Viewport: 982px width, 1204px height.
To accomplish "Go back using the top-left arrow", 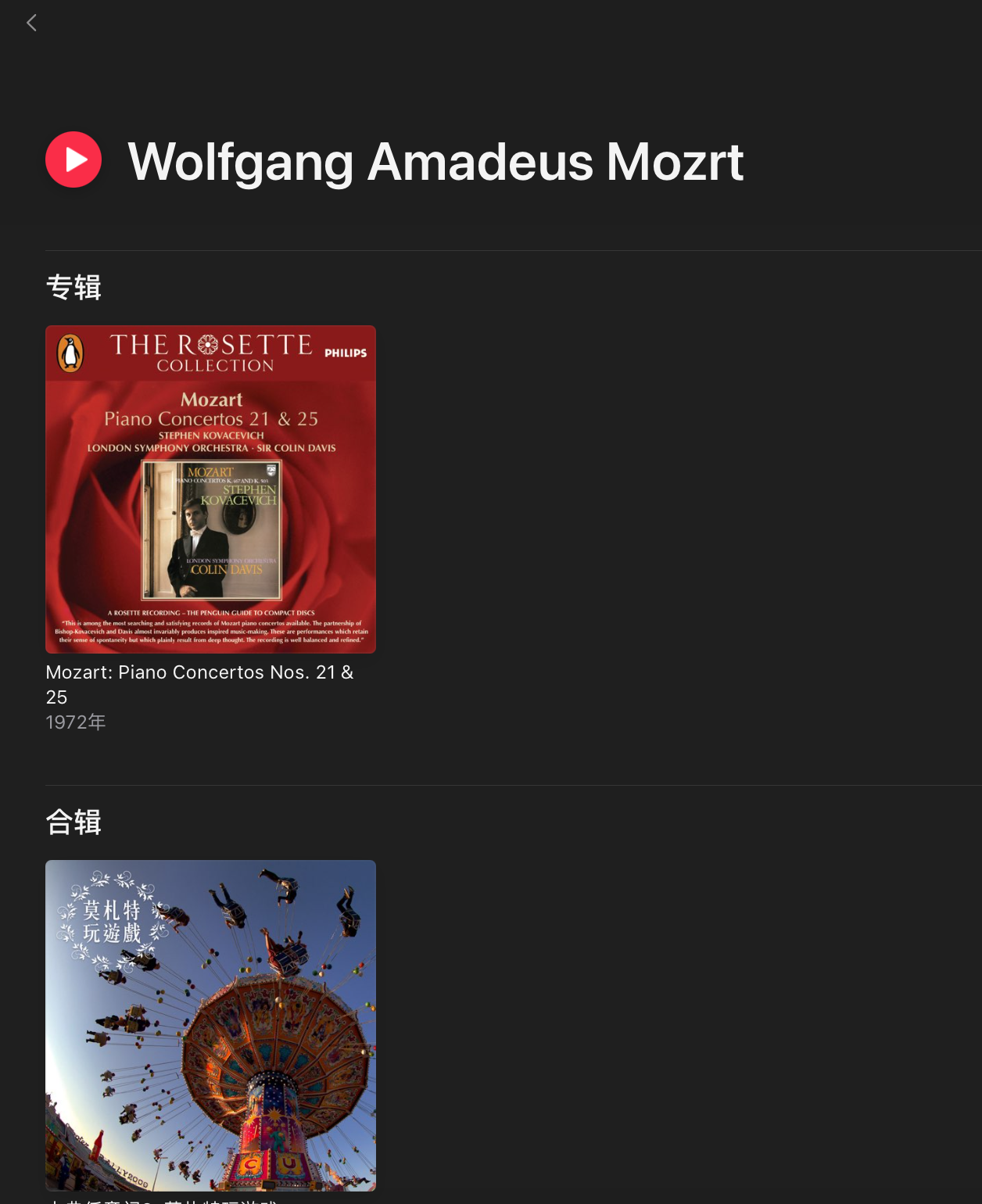I will (x=31, y=23).
